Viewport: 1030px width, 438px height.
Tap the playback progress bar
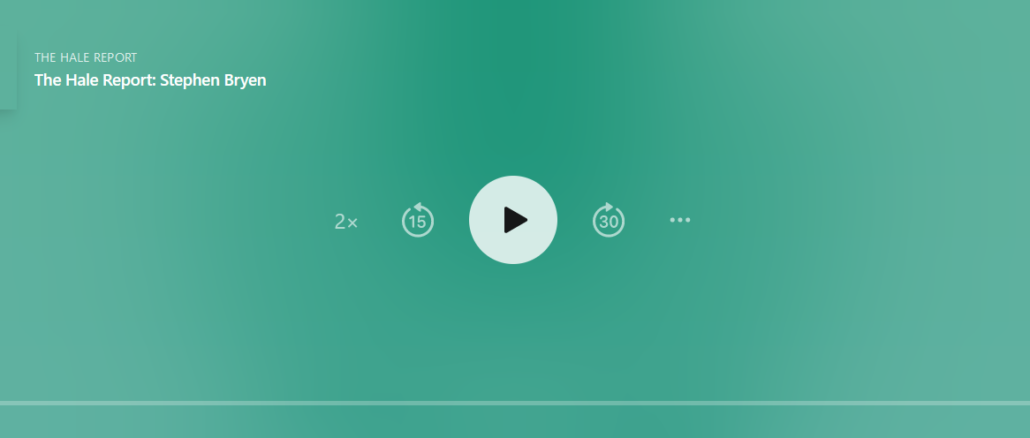tap(515, 403)
